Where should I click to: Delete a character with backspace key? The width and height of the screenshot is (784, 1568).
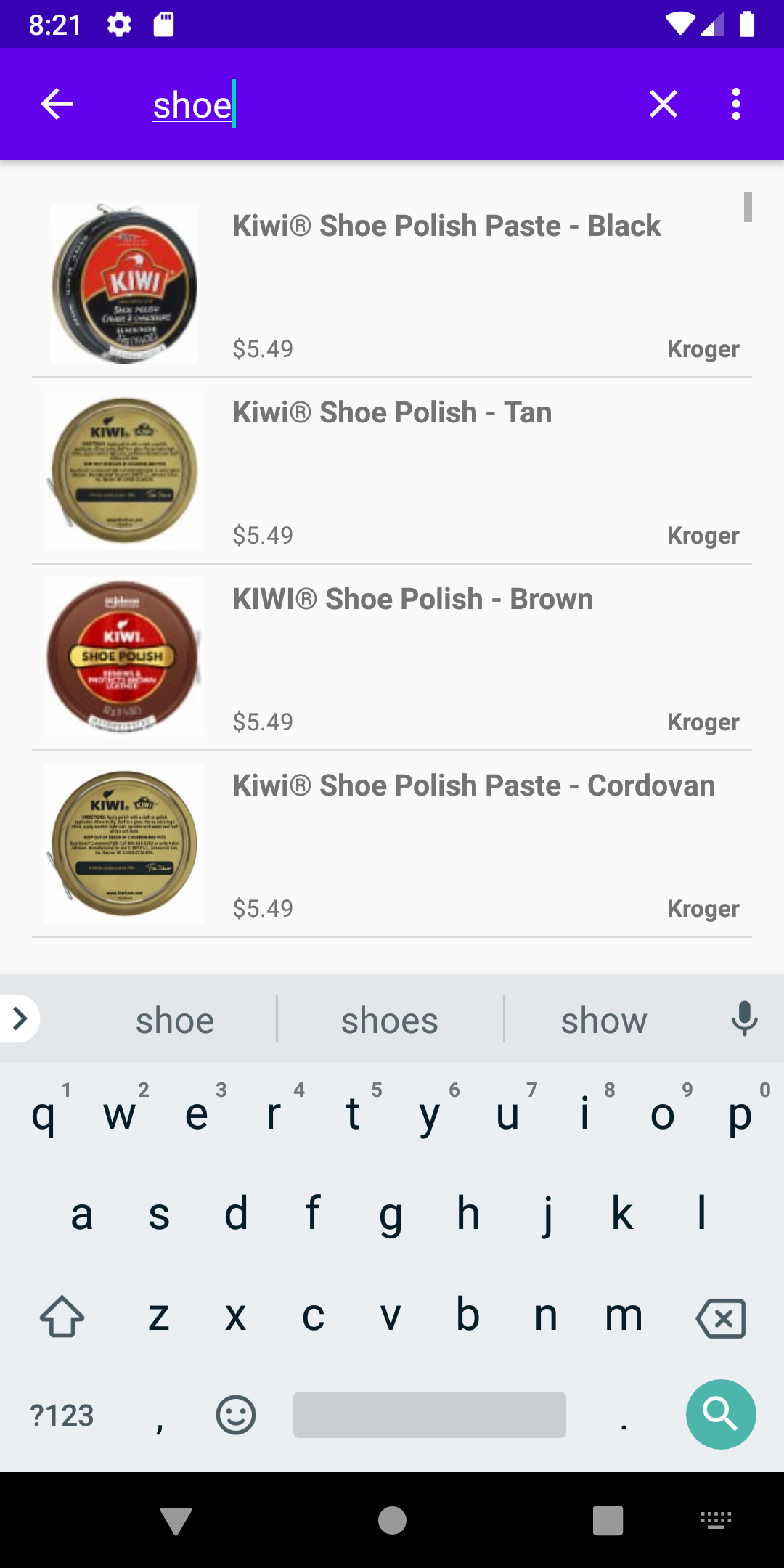(720, 1318)
